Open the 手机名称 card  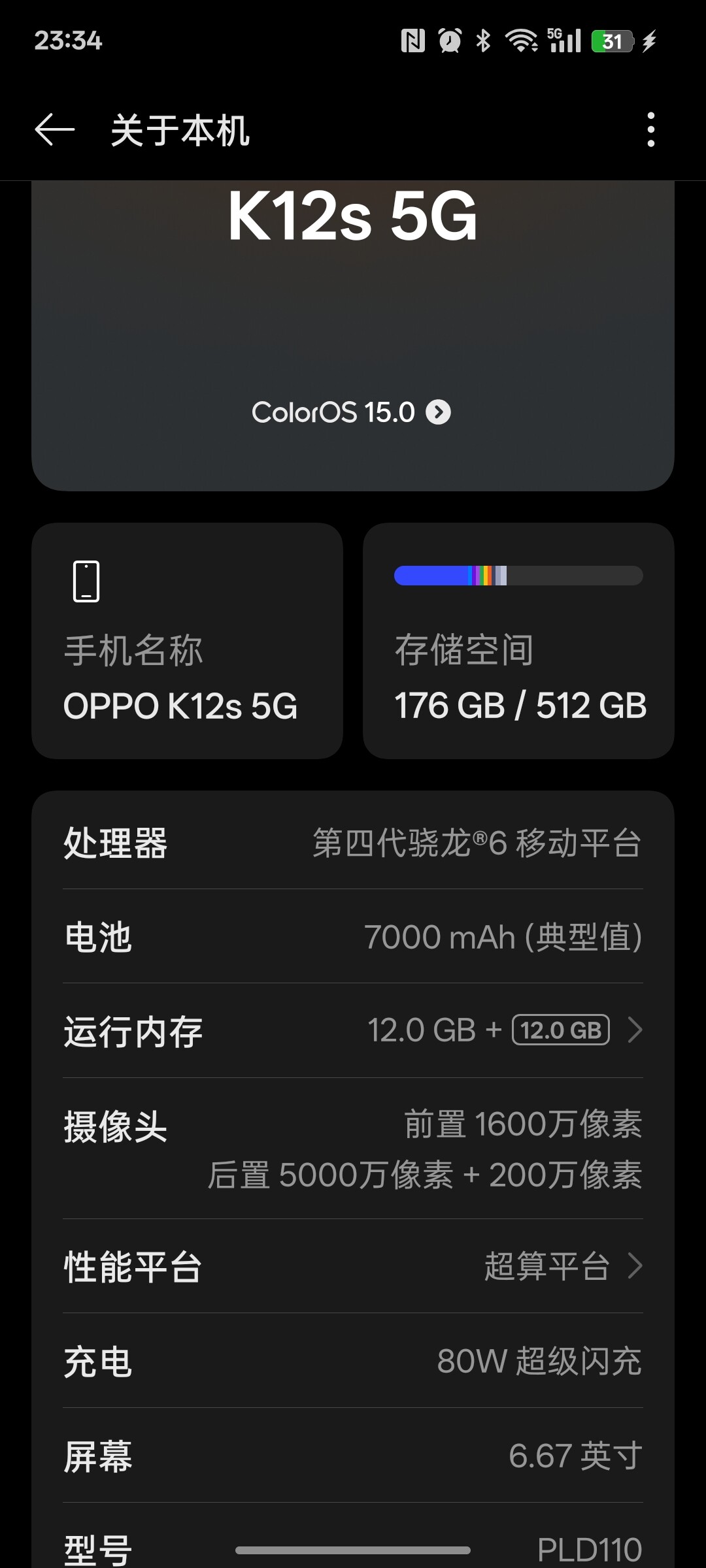tap(187, 640)
